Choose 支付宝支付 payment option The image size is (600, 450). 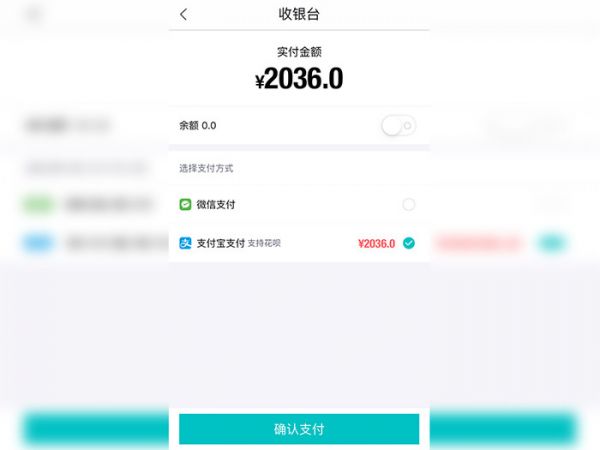408,243
